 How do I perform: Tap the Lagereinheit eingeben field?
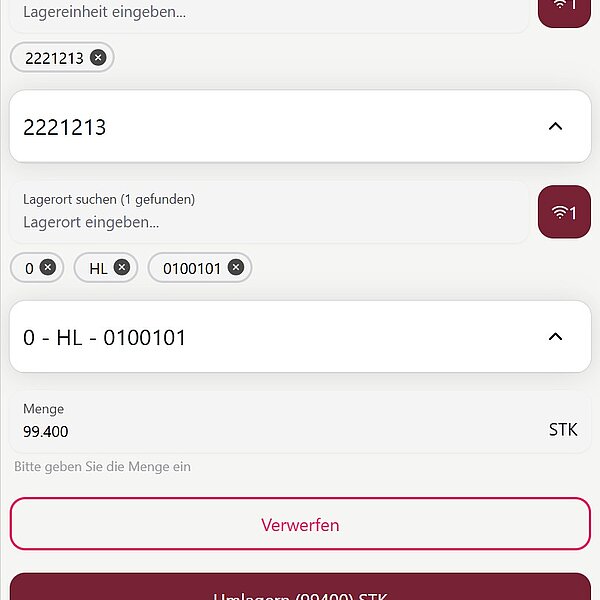coord(270,13)
